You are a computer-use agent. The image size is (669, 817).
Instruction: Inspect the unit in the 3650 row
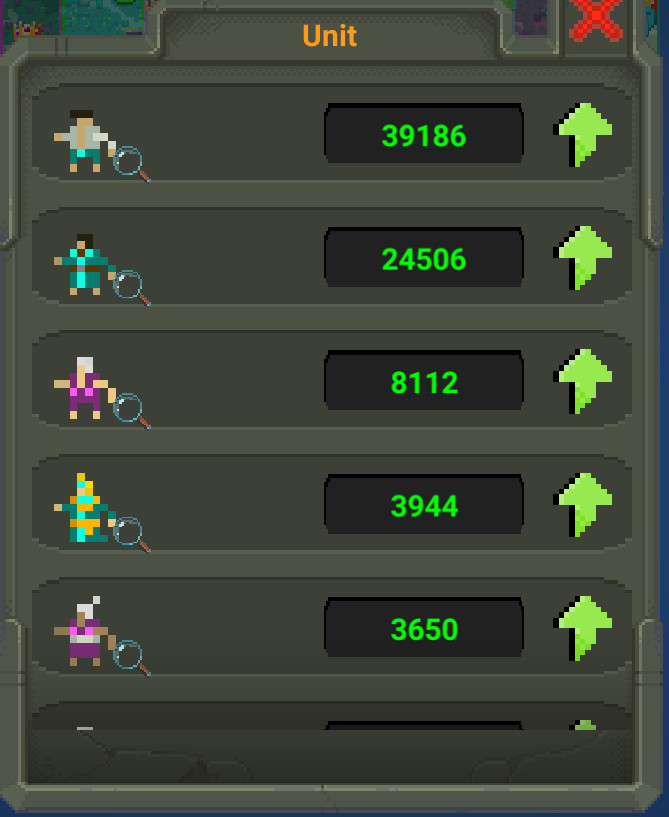click(131, 657)
